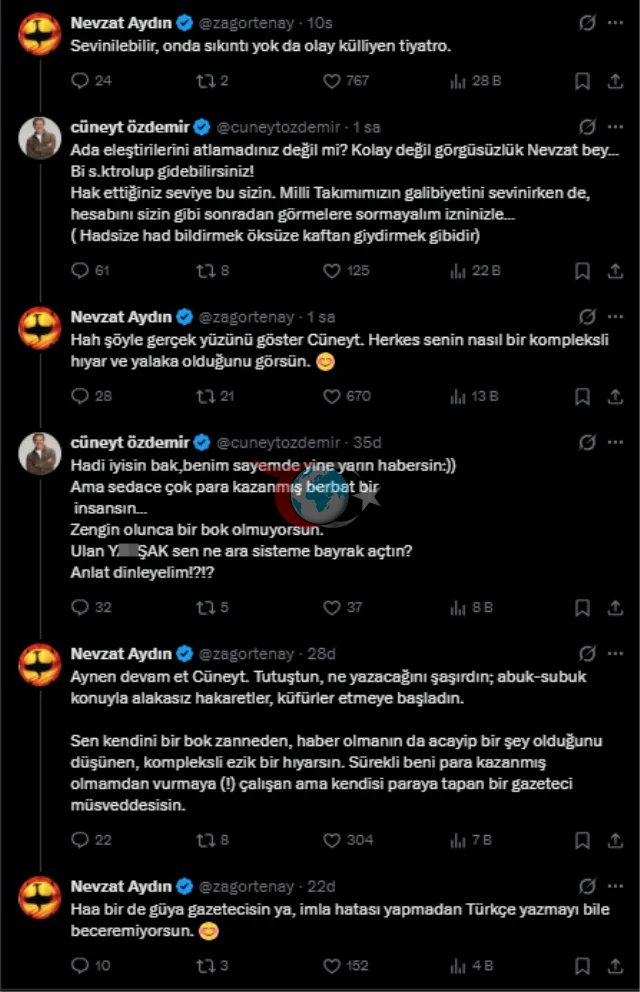Like the "Haa bir de güya gazetecisin" tweet
The width and height of the screenshot is (640, 992).
(x=332, y=965)
